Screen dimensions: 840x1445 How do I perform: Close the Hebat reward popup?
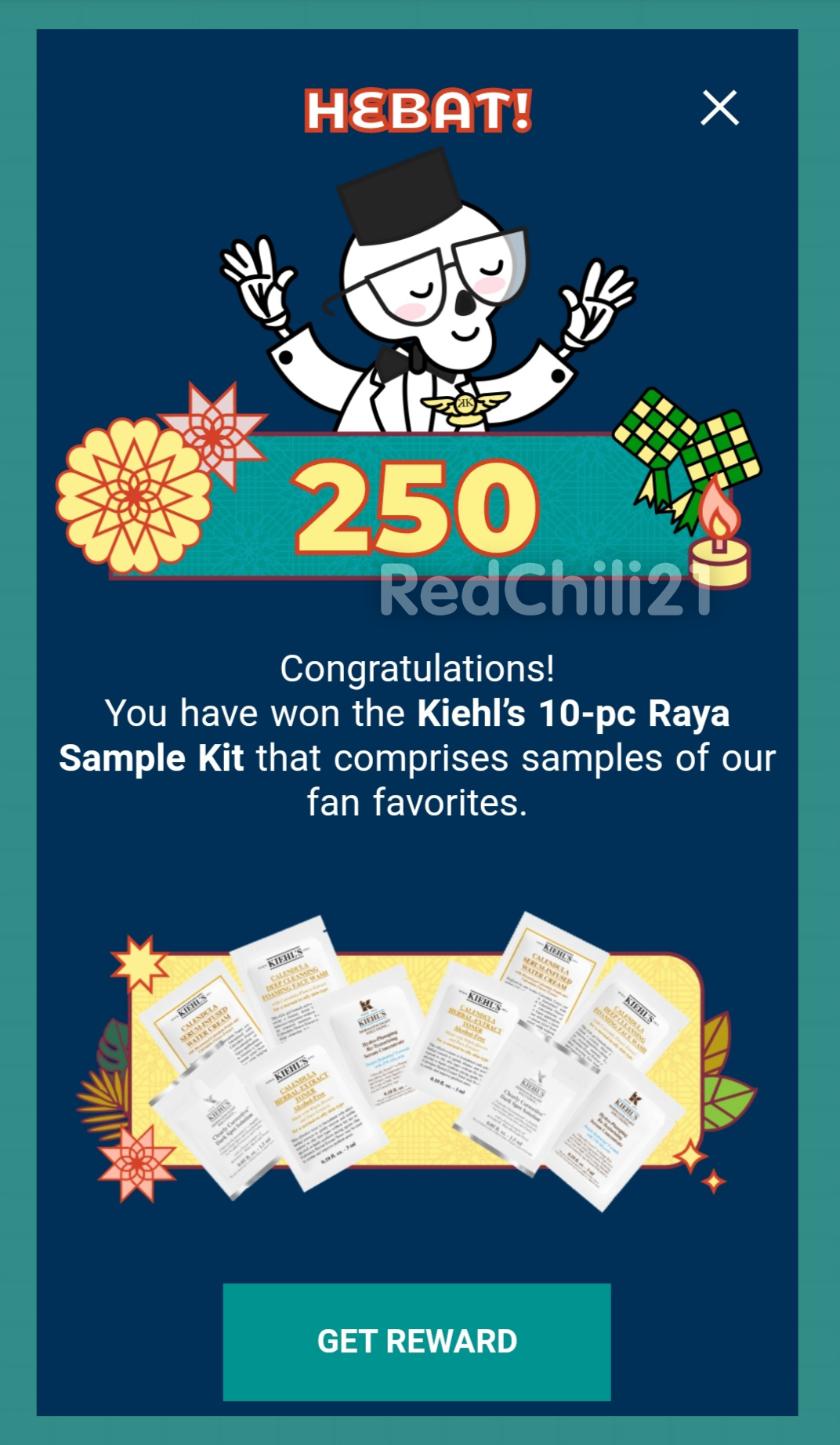[x=719, y=108]
